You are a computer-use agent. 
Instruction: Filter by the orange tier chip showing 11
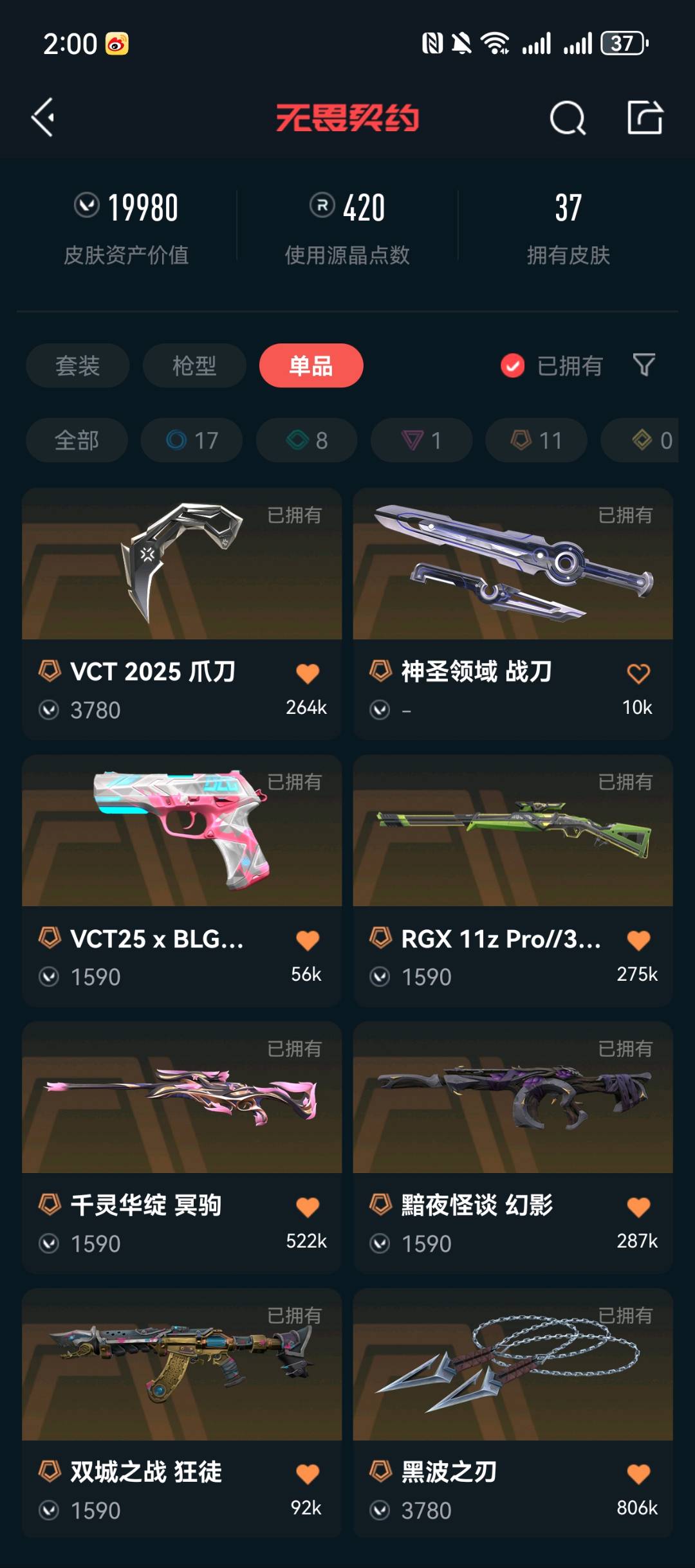(x=536, y=441)
